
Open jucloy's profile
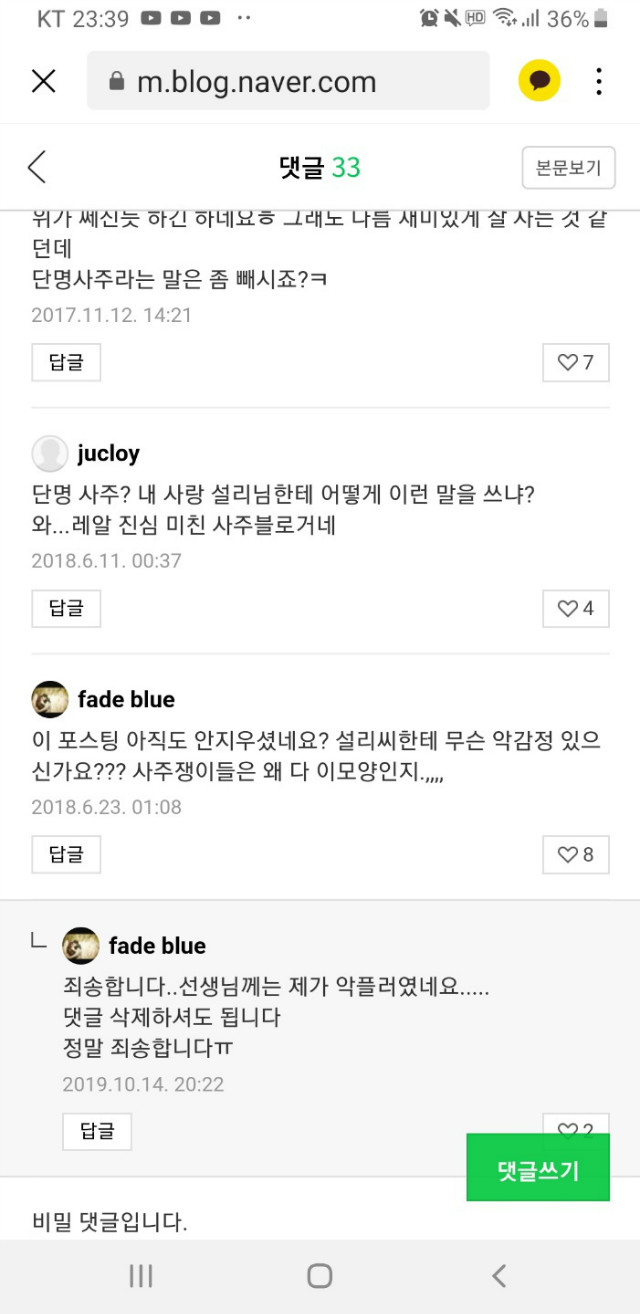[x=108, y=454]
